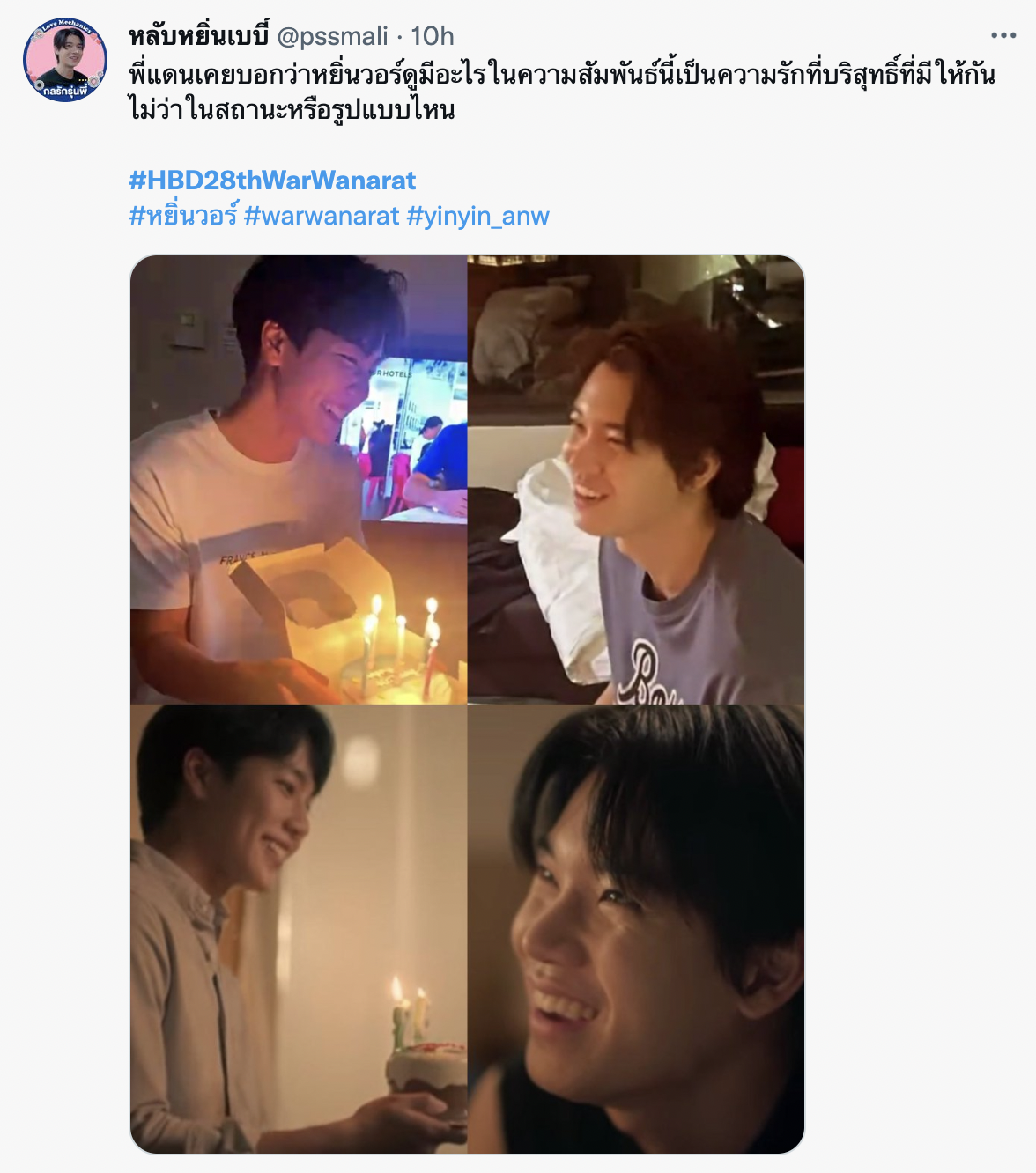The image size is (1036, 1173).
Task: Open hashtag #warwanarat
Action: pyautogui.click(x=322, y=216)
